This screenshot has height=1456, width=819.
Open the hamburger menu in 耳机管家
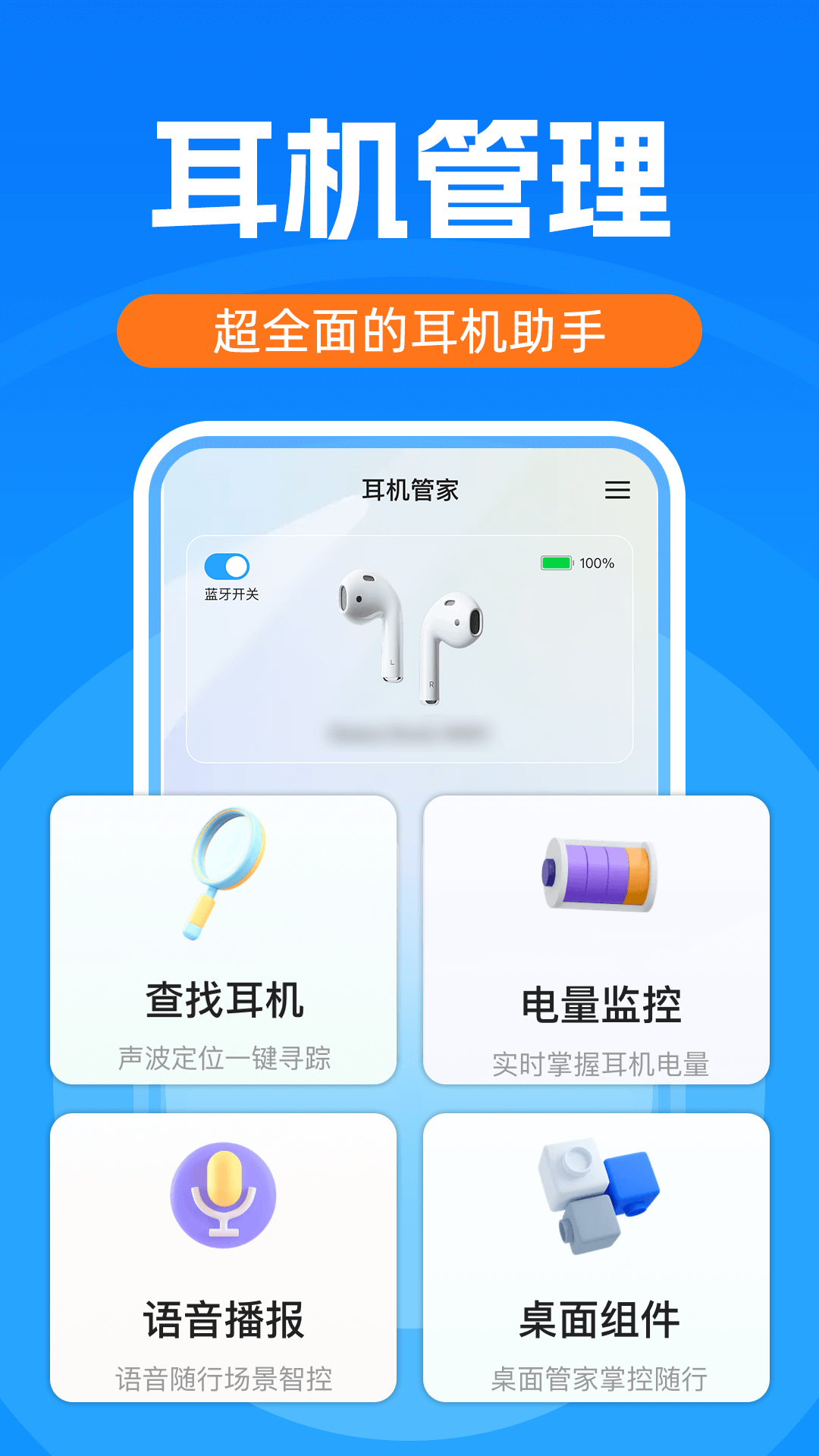point(618,491)
